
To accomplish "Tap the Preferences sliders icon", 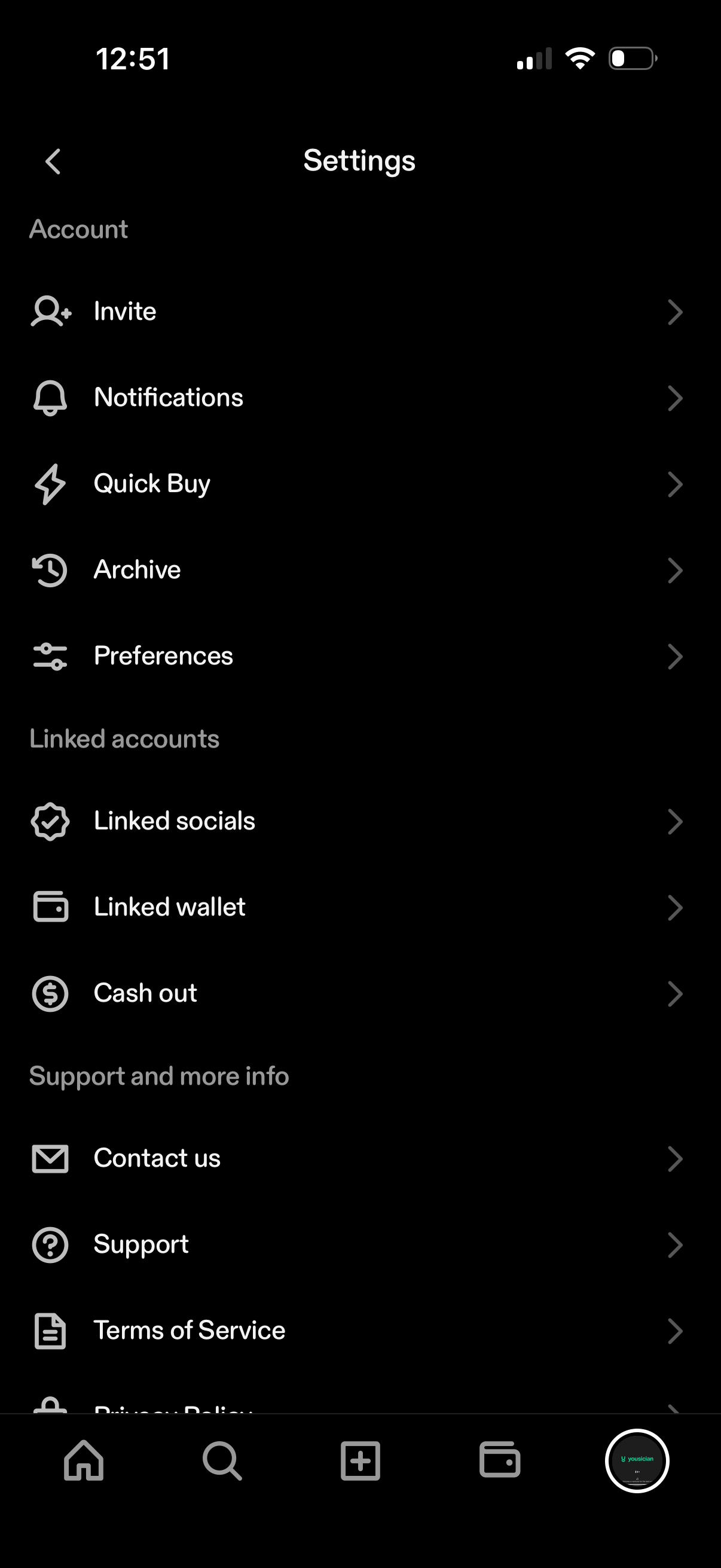I will tap(50, 657).
